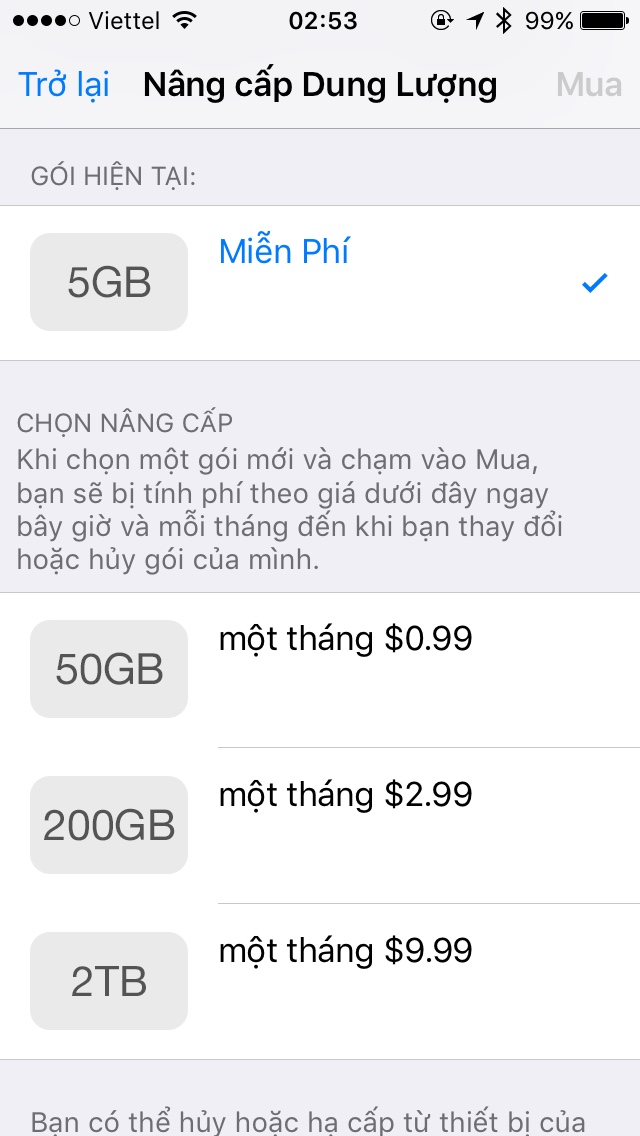The height and width of the screenshot is (1136, 640).
Task: Select the 200GB plan for $2.99
Action: [x=320, y=825]
